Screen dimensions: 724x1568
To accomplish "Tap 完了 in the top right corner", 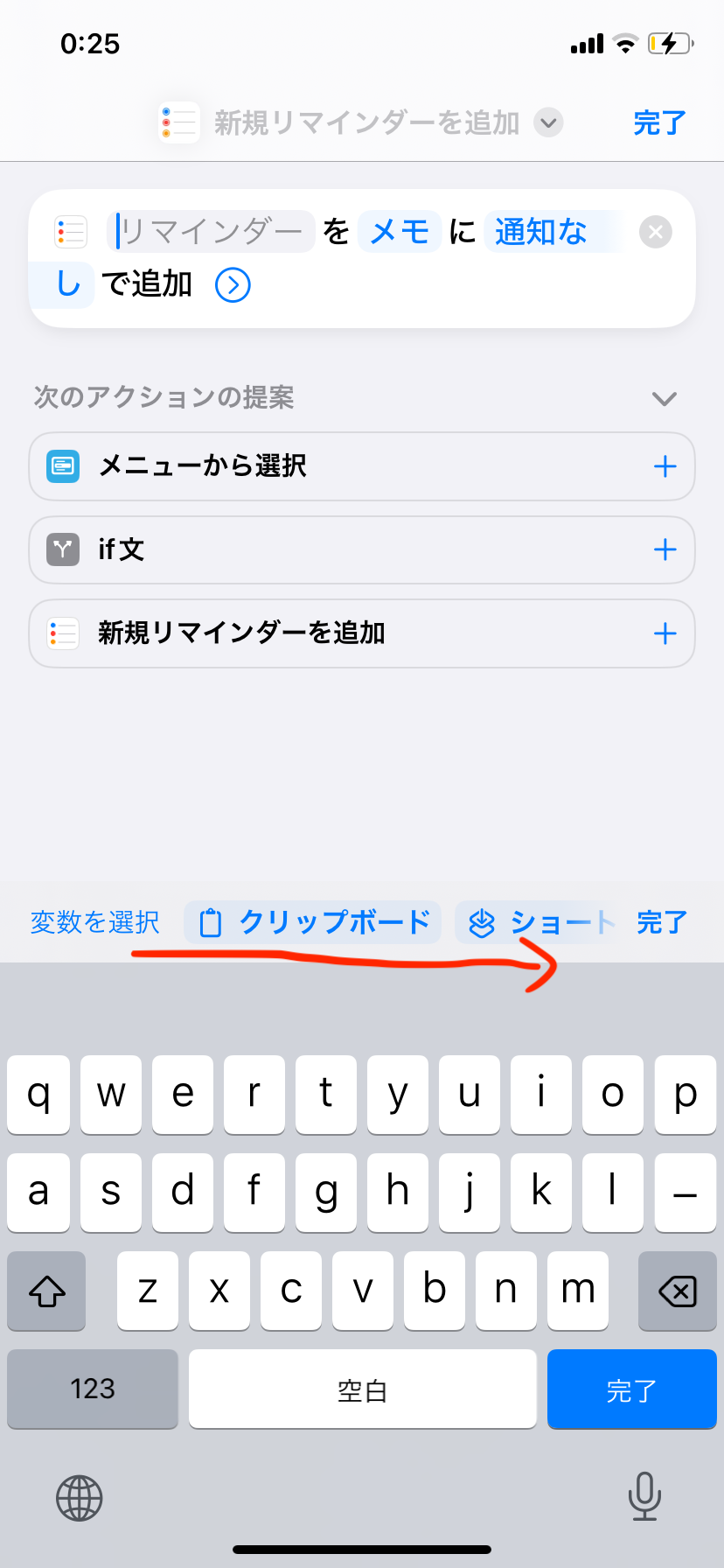I will pyautogui.click(x=659, y=122).
